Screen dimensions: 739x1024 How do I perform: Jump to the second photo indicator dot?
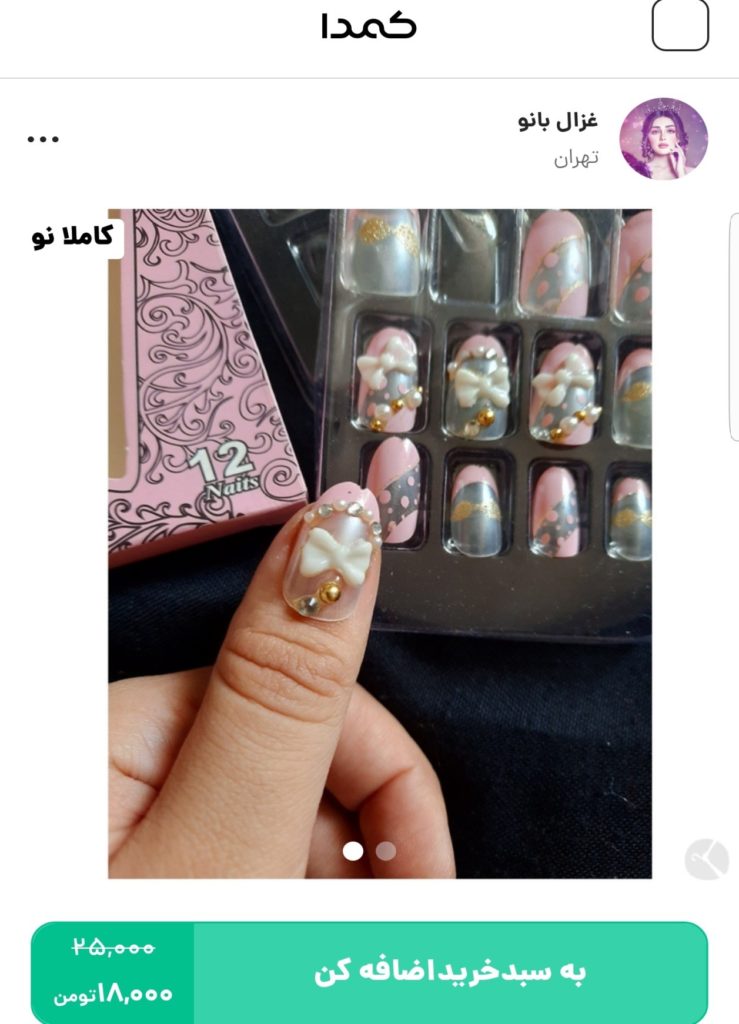coord(386,851)
